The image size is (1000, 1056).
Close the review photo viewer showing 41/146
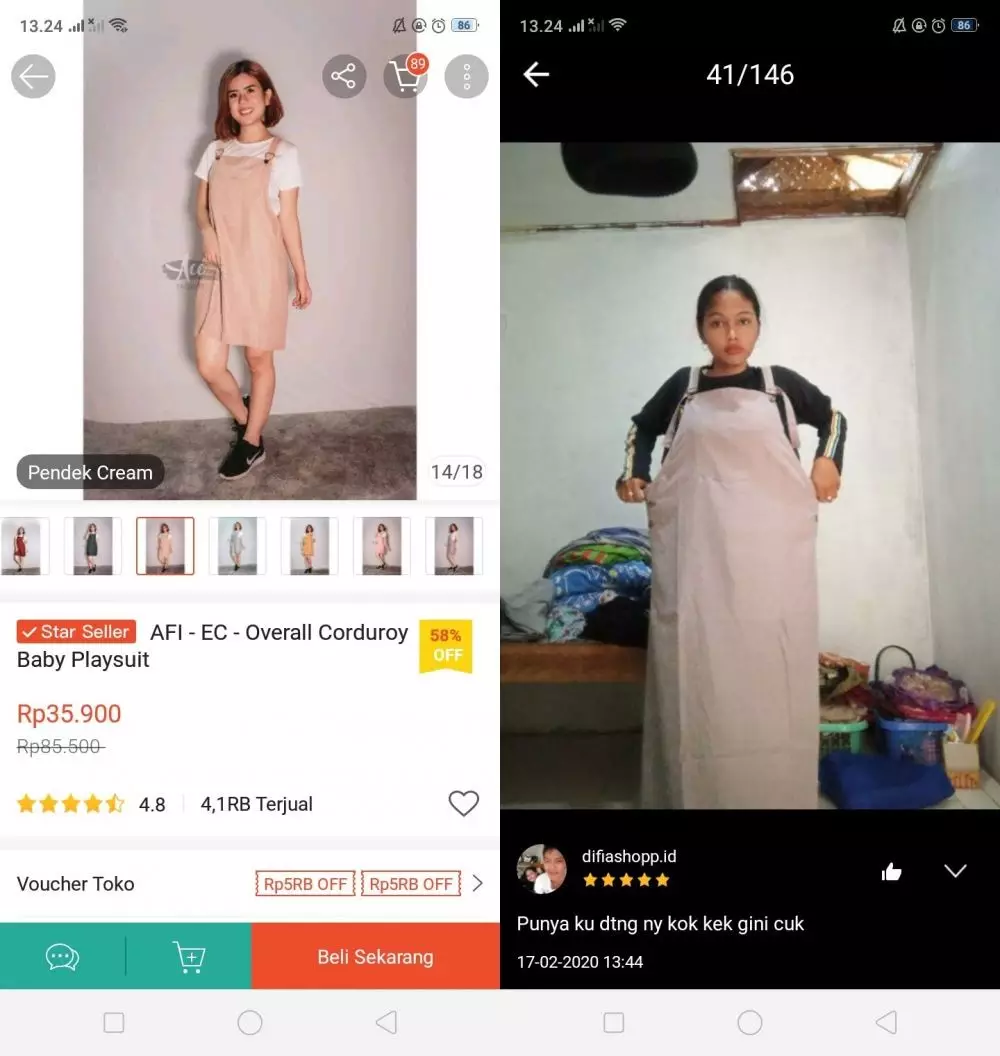(536, 74)
